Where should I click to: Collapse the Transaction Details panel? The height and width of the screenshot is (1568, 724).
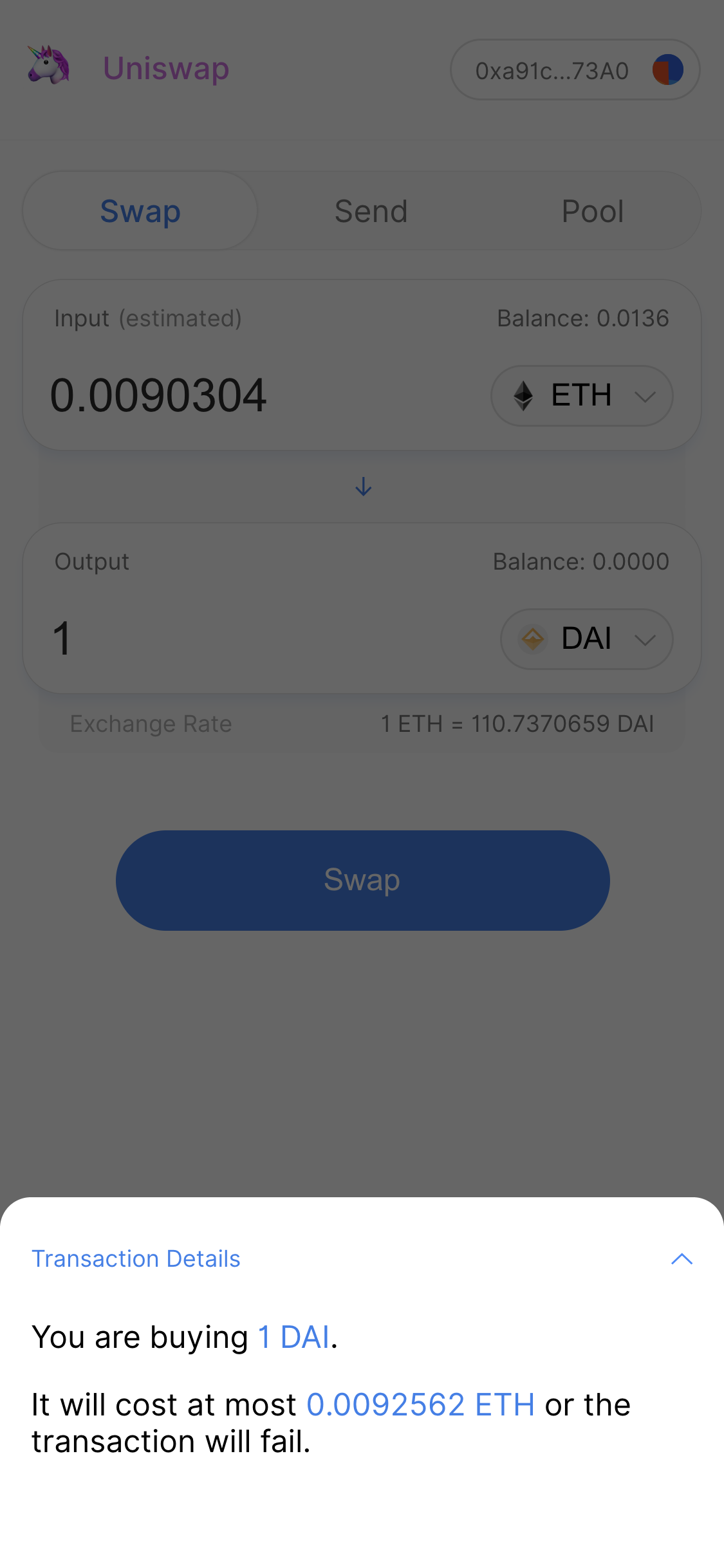pyautogui.click(x=681, y=1259)
